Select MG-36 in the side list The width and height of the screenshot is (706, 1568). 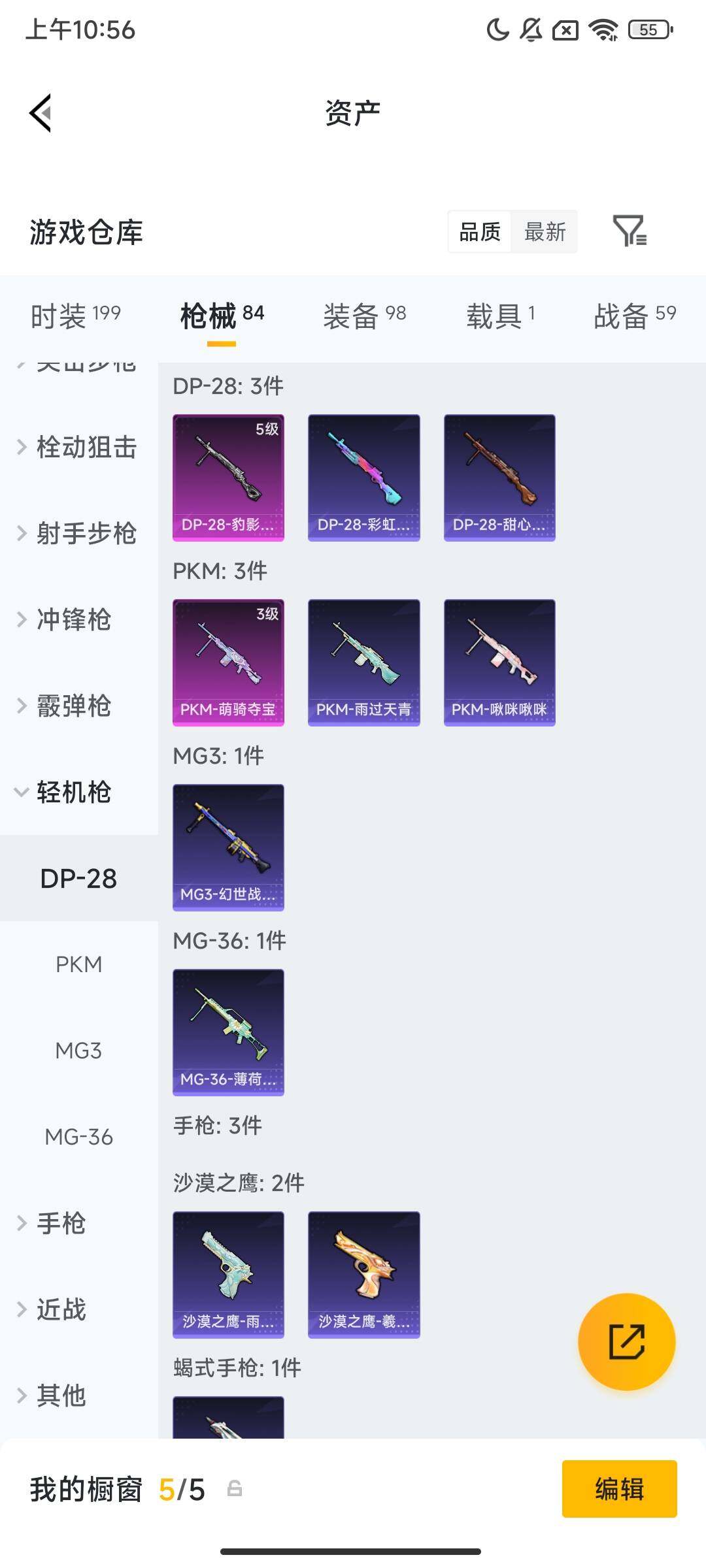78,1137
